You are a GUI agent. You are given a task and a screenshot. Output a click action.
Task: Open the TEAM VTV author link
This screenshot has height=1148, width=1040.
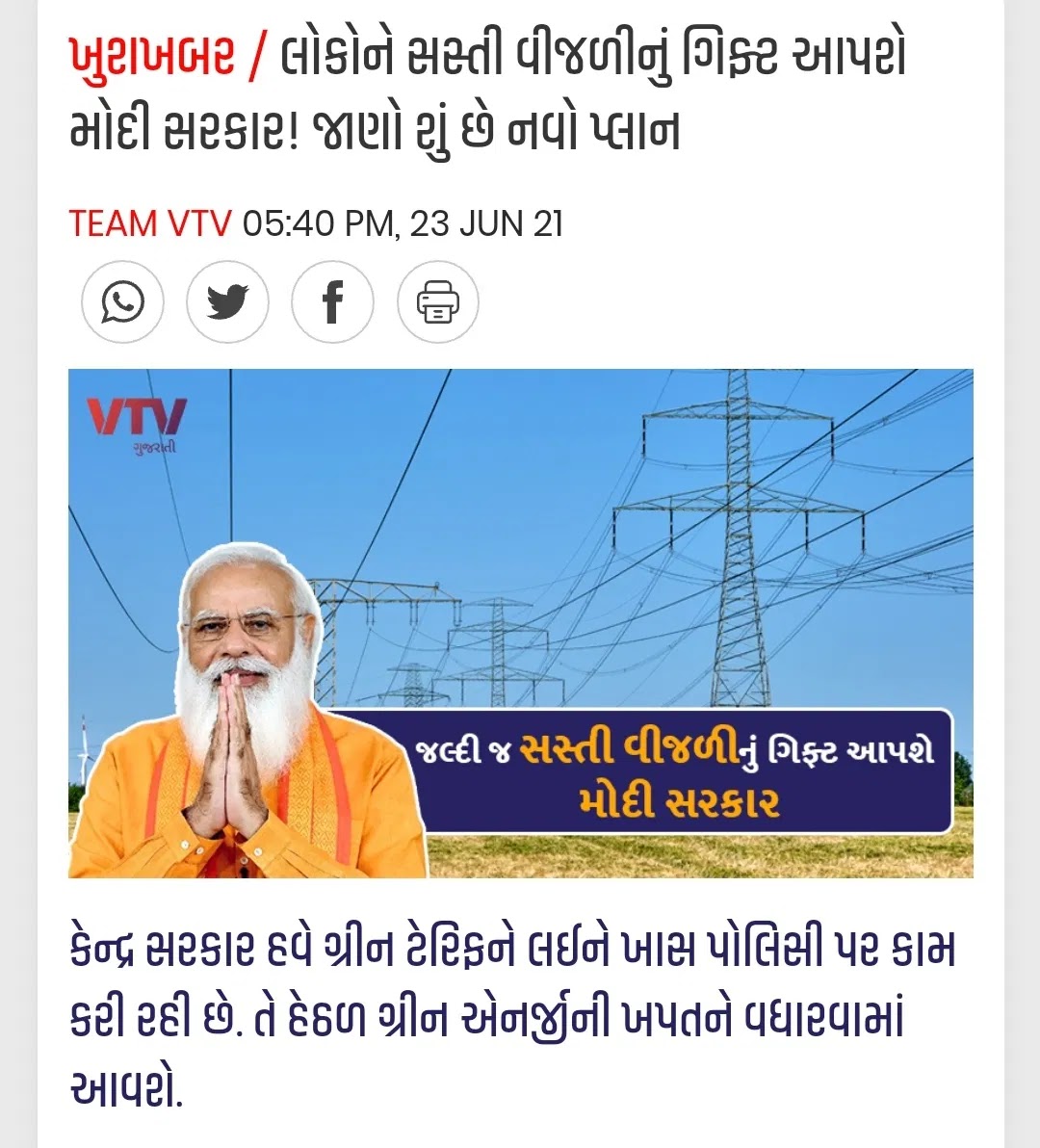pos(150,223)
